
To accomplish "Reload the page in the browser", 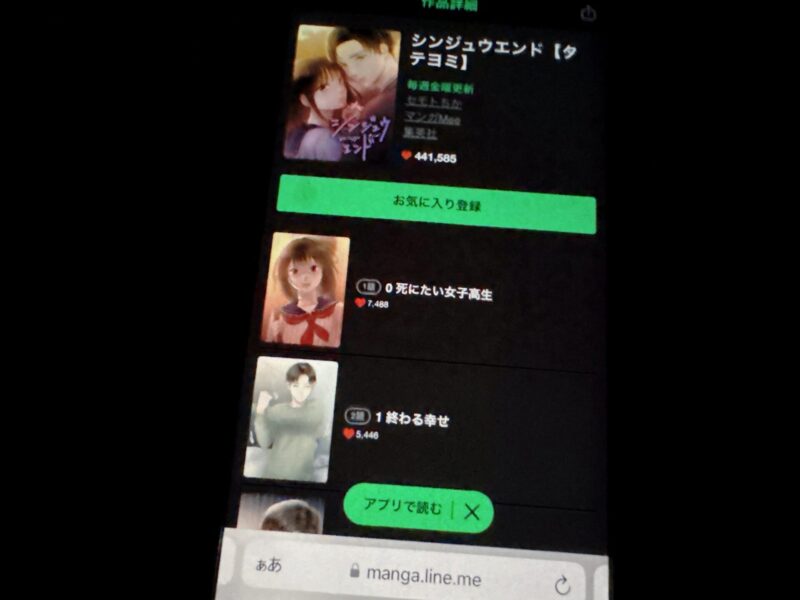I will coord(562,584).
